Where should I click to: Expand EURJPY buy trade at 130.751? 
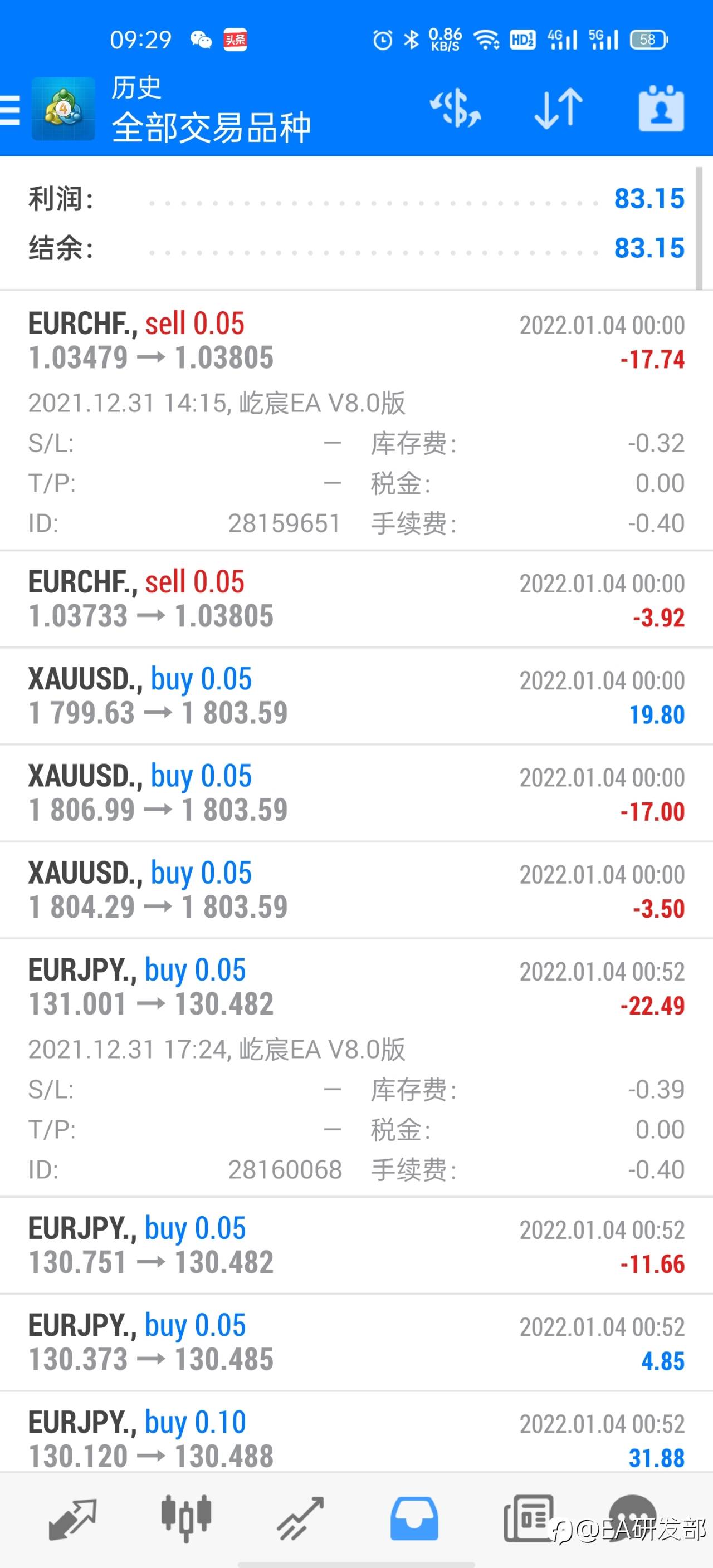[x=356, y=1246]
